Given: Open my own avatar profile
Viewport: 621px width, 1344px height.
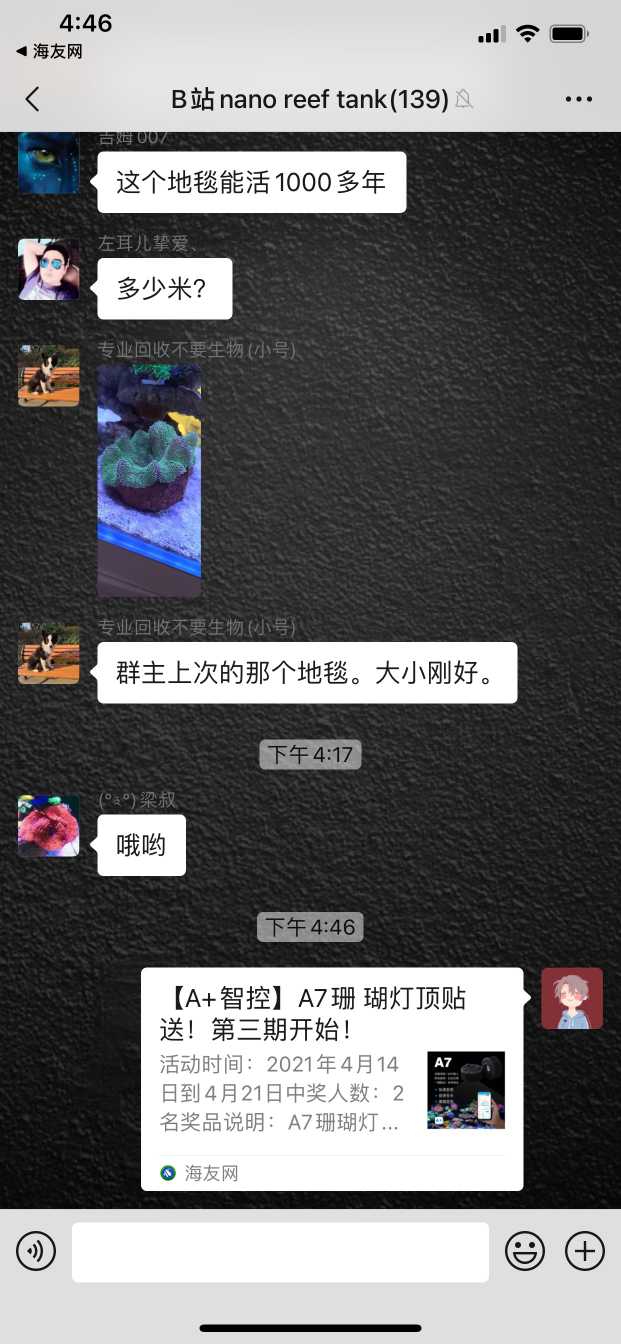Looking at the screenshot, I should click(572, 998).
